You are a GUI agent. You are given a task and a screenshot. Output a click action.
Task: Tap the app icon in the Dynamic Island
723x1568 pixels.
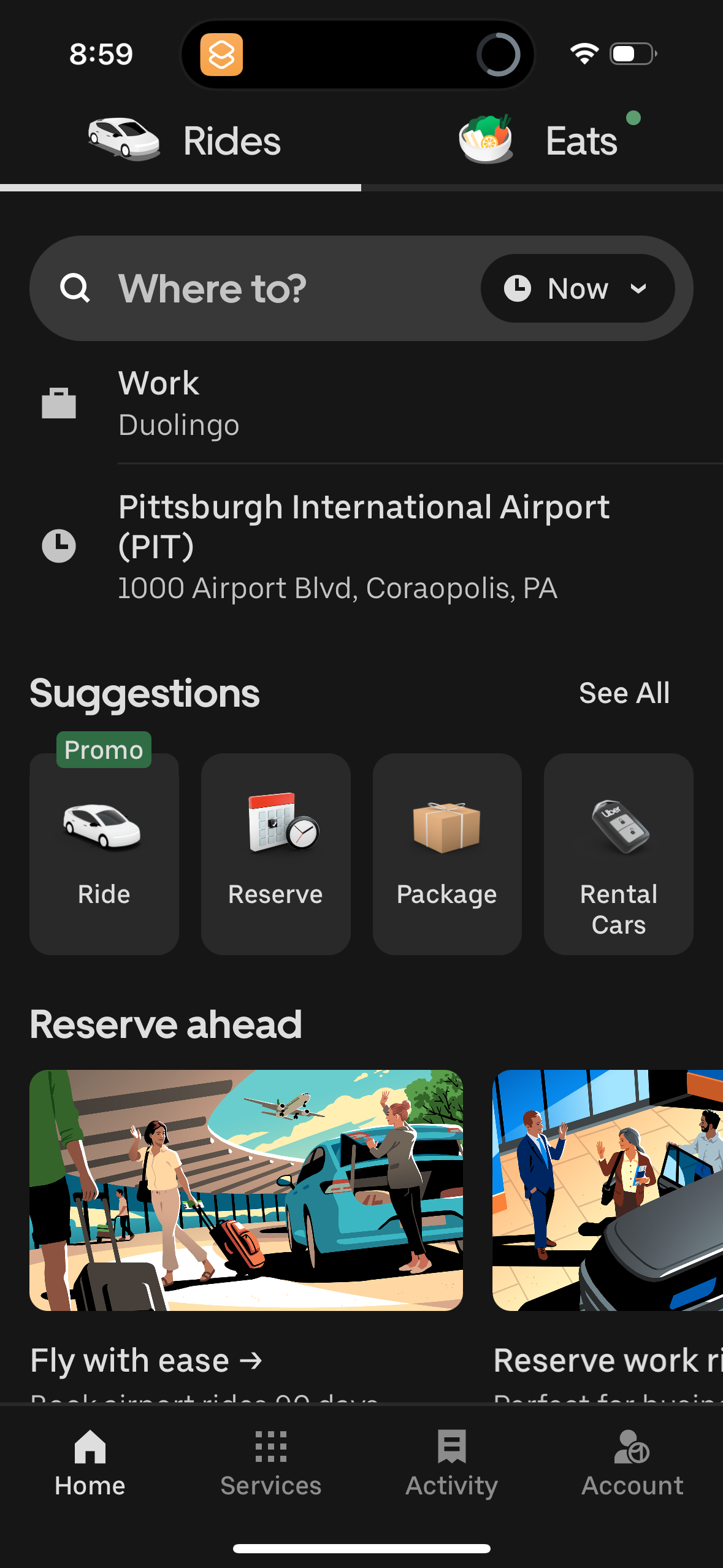[x=223, y=54]
